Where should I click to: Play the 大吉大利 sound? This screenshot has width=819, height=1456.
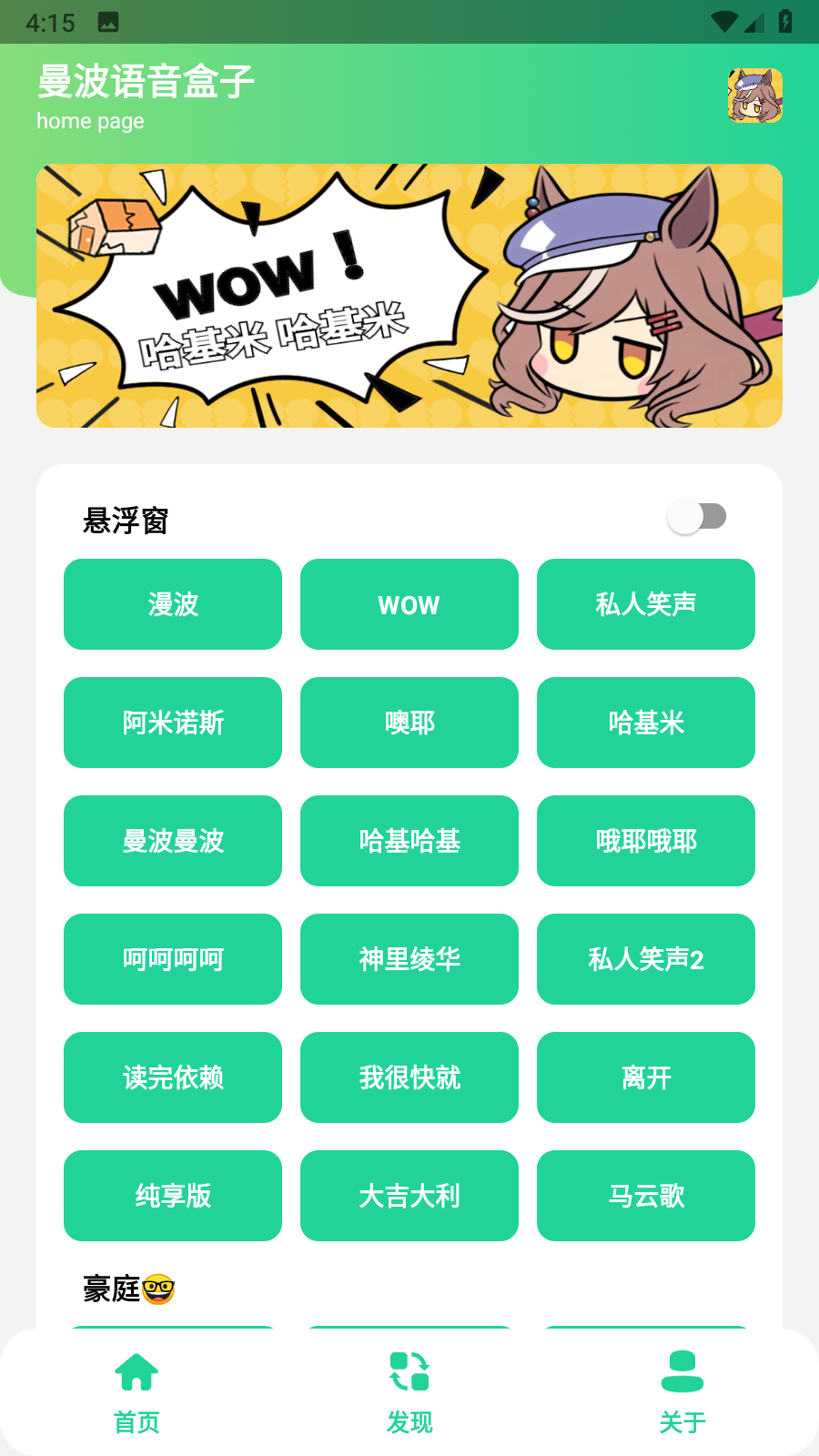pyautogui.click(x=409, y=1196)
